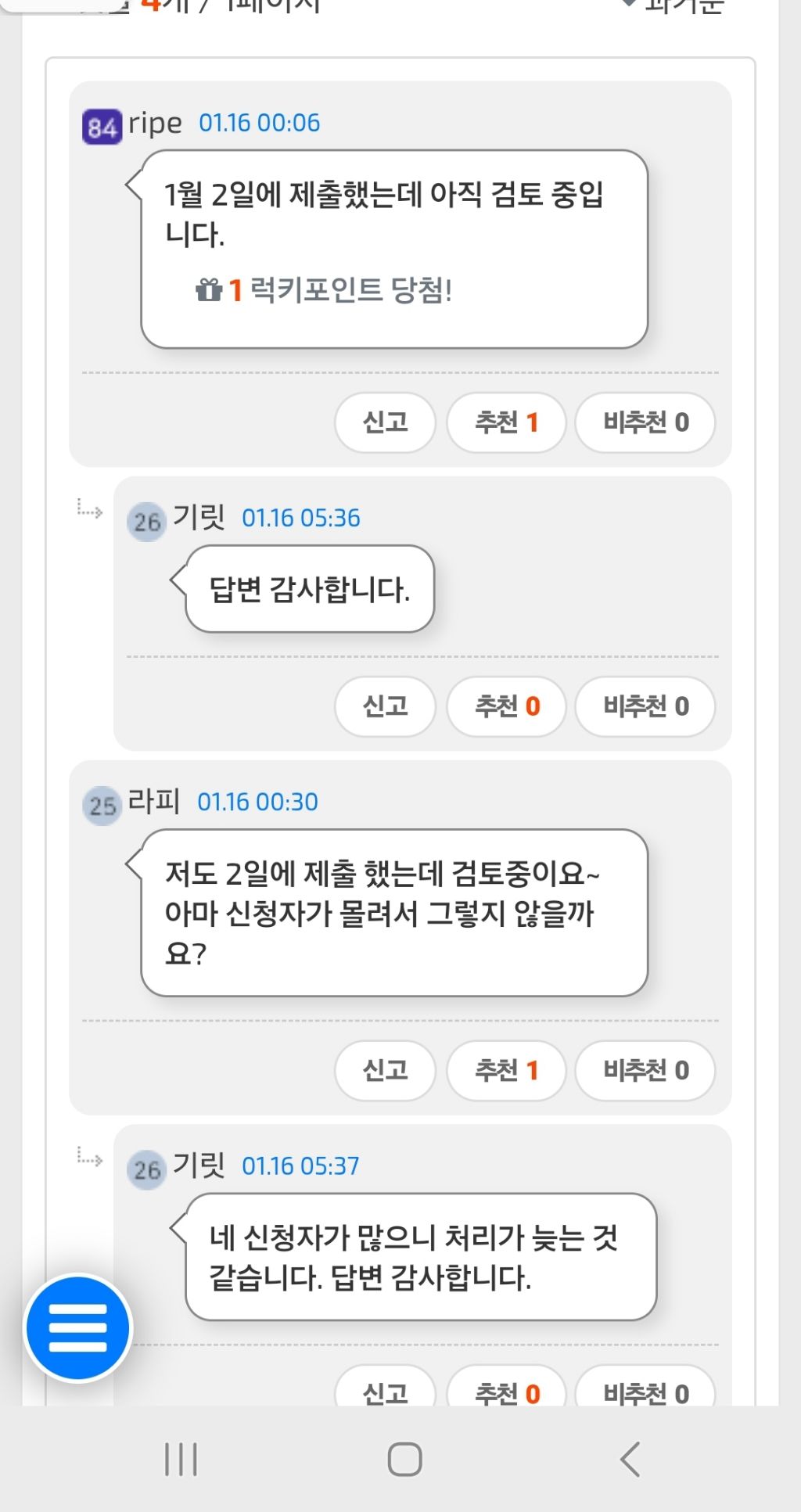The width and height of the screenshot is (801, 1512).
Task: Click the username ripe
Action: coord(155,122)
